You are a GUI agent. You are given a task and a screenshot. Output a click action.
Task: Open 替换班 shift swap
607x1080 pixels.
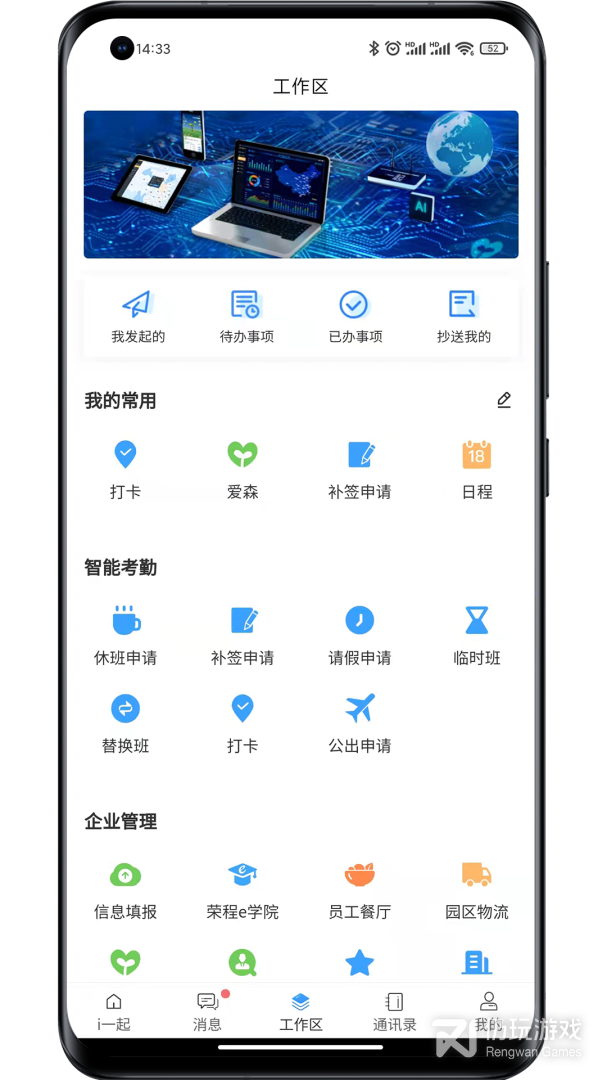[125, 722]
